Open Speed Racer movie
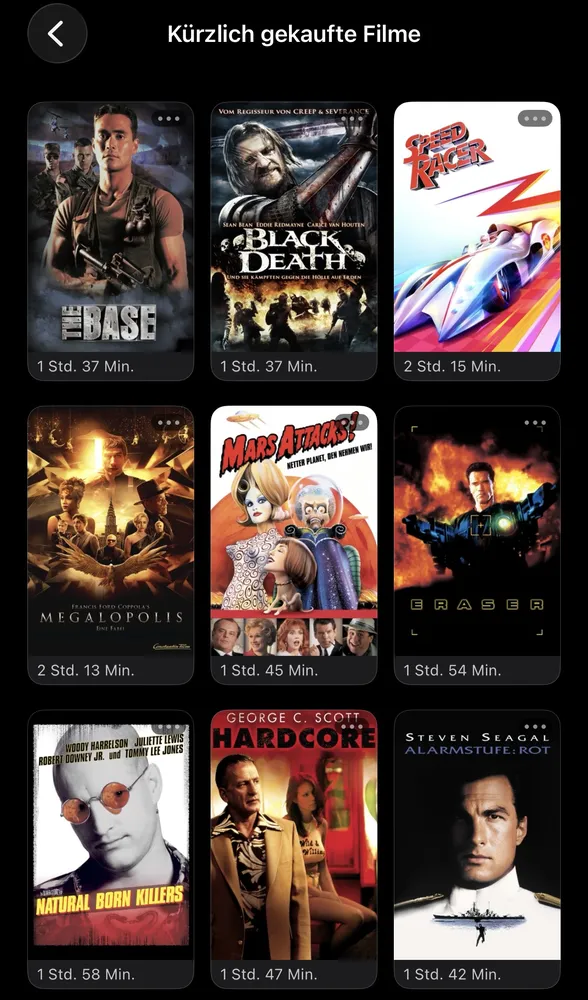Viewport: 588px width, 1000px height. pyautogui.click(x=477, y=241)
